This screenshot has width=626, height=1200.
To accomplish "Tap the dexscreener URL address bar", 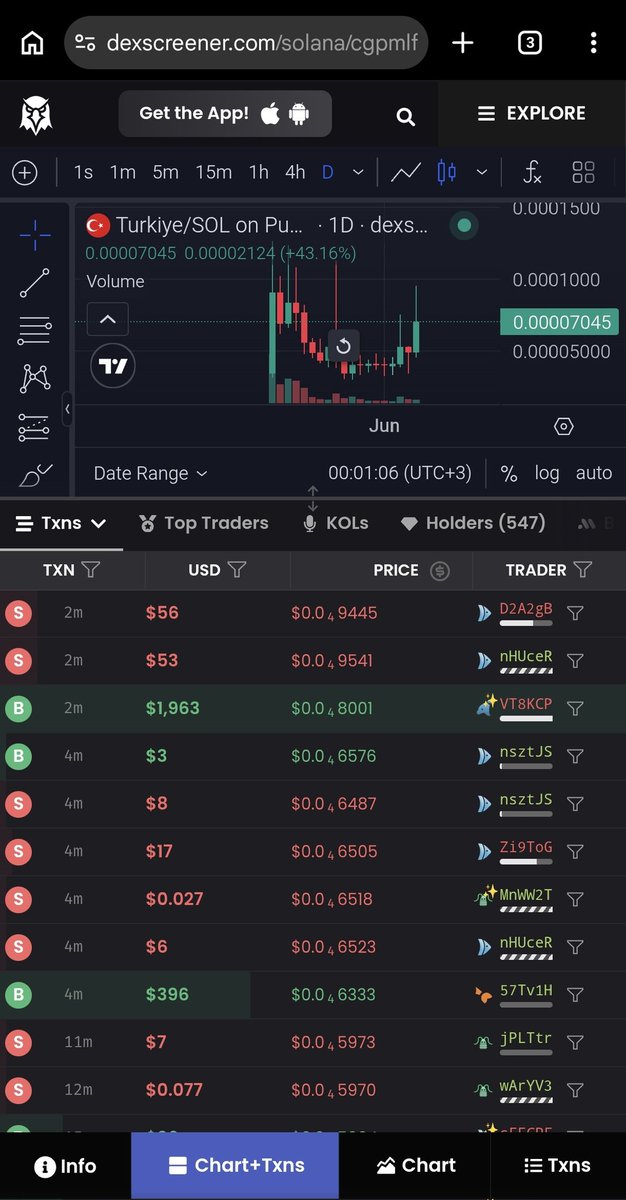I will point(247,43).
